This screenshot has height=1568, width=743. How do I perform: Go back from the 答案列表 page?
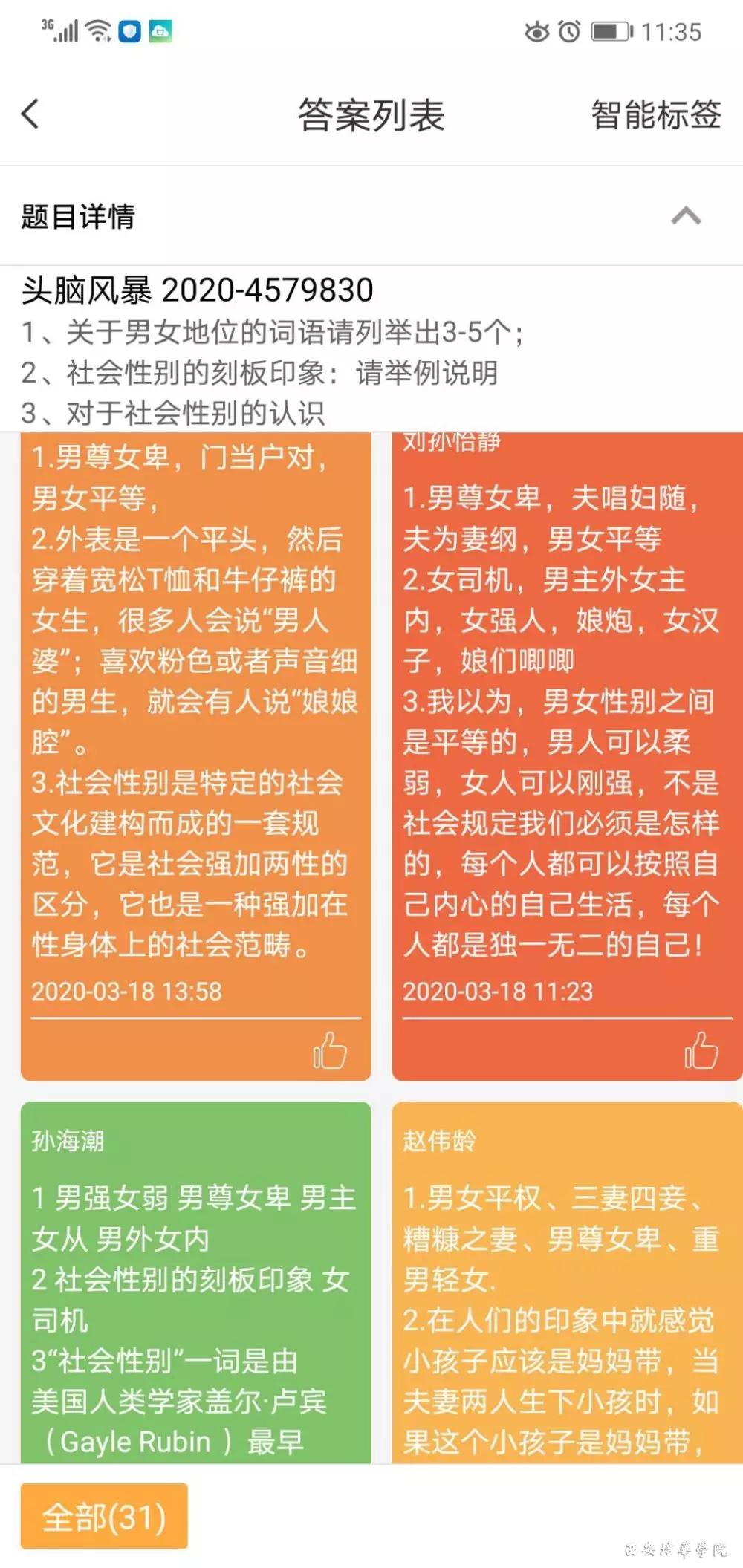tap(31, 114)
